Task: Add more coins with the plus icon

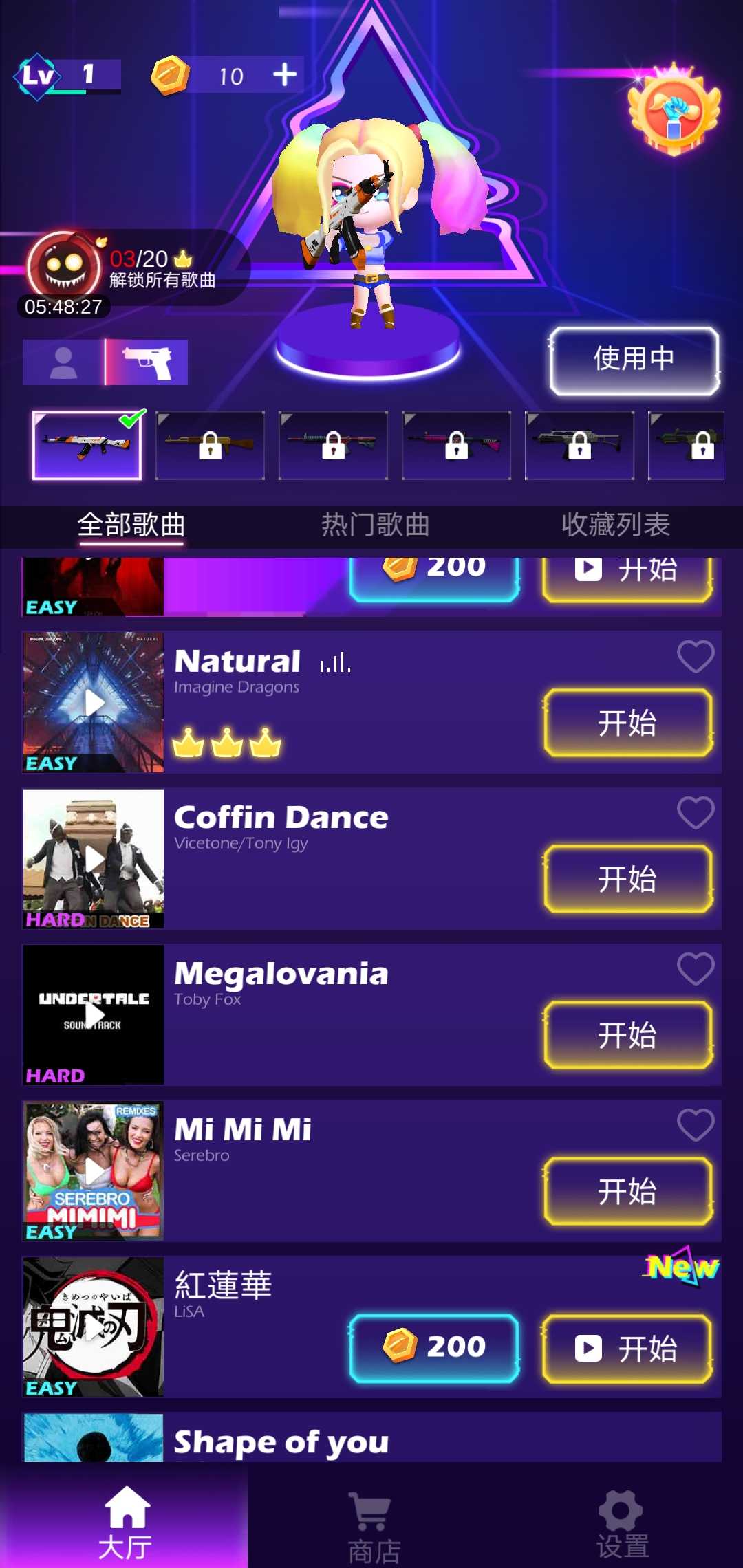Action: 285,74
